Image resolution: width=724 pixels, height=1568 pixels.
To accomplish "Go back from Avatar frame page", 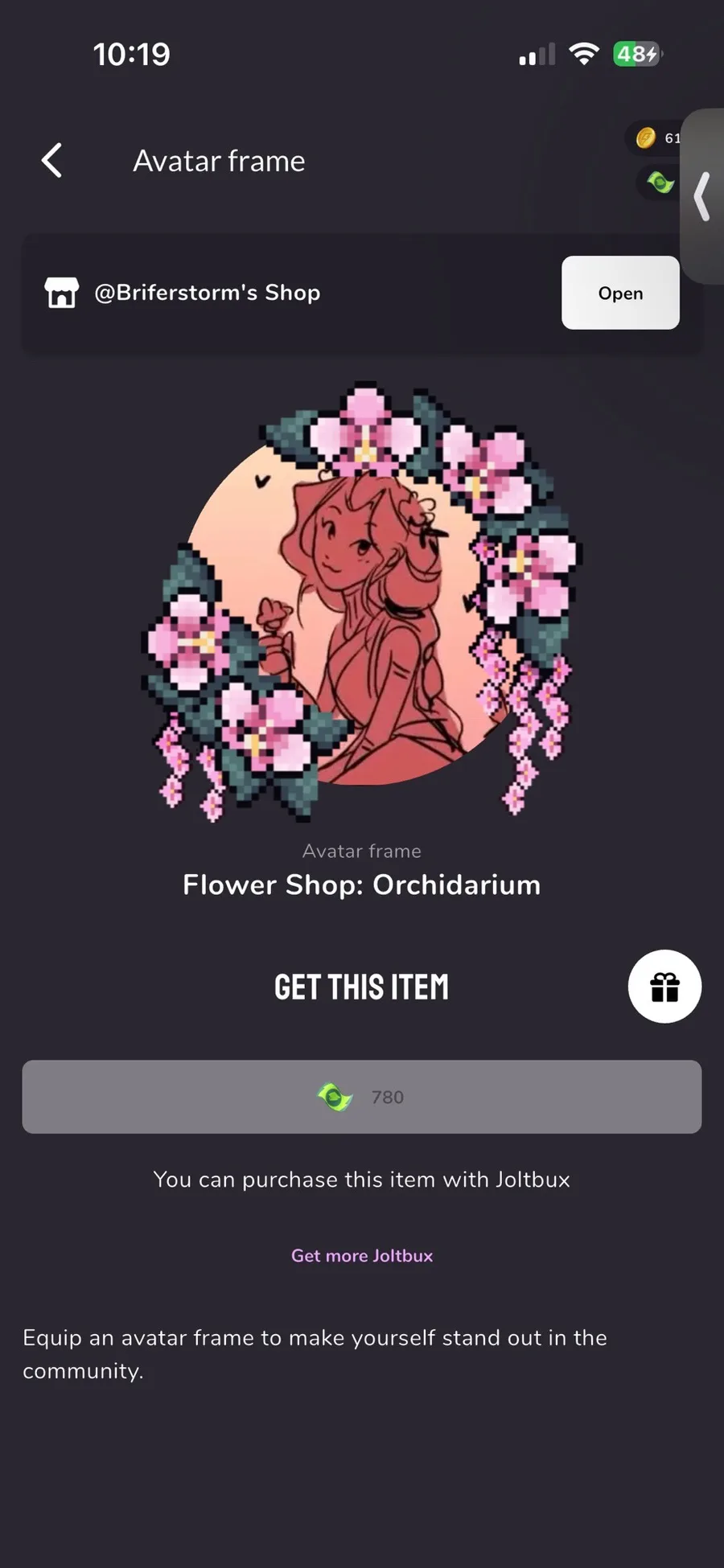I will [52, 161].
